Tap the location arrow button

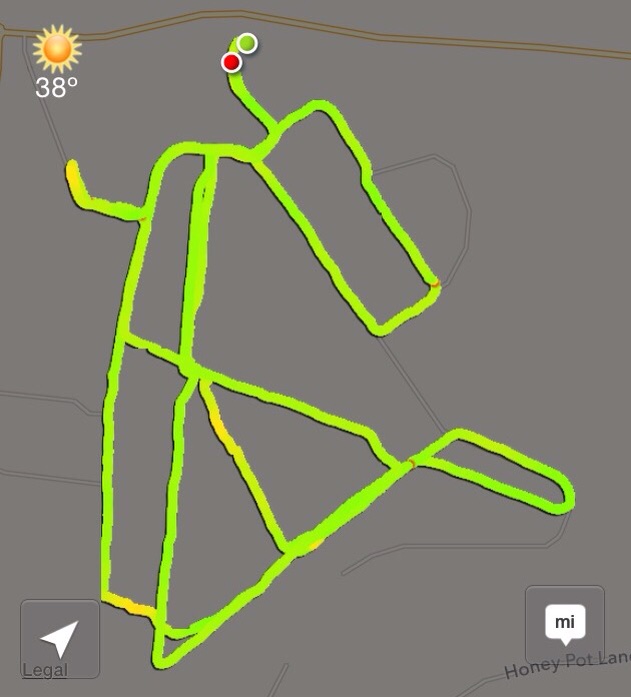click(59, 636)
